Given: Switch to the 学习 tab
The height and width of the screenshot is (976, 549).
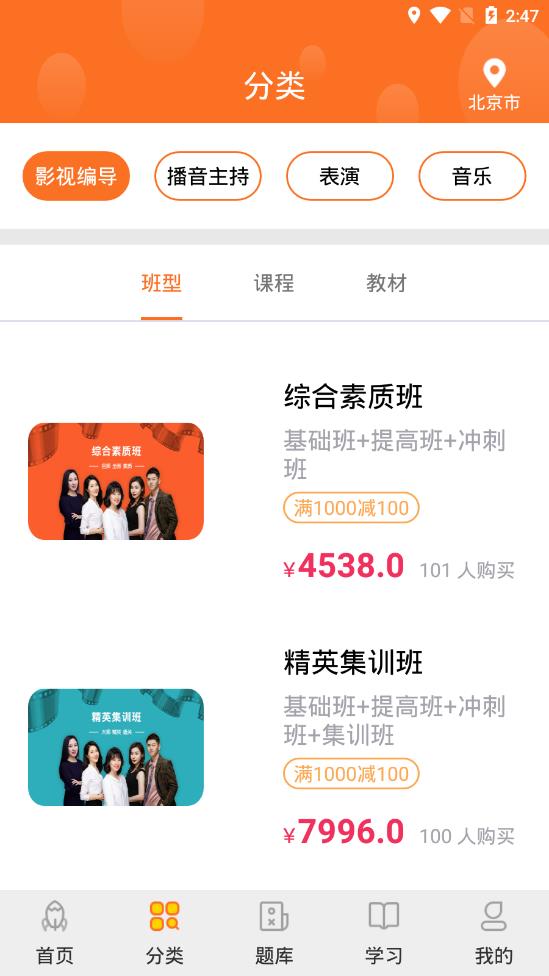Looking at the screenshot, I should point(384,932).
